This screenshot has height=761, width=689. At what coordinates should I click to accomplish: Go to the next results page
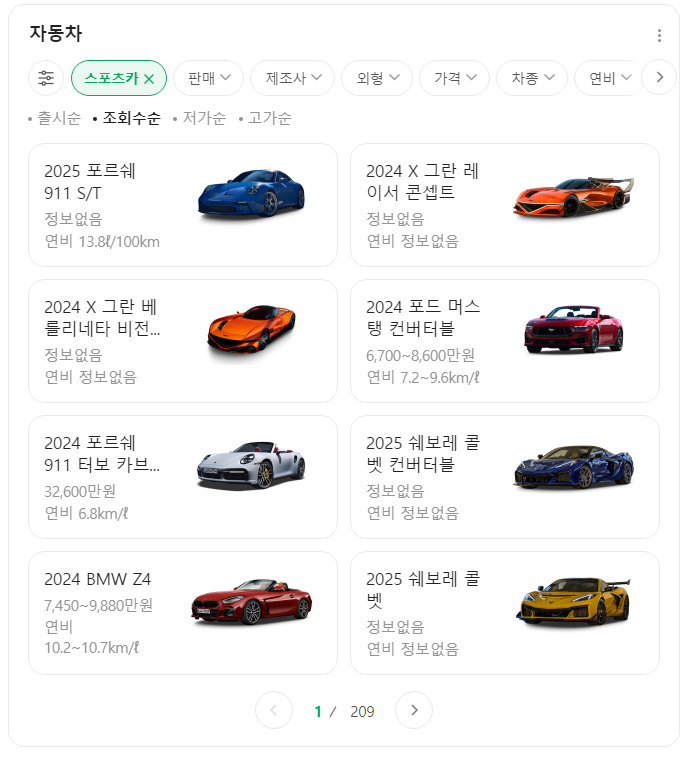click(414, 711)
